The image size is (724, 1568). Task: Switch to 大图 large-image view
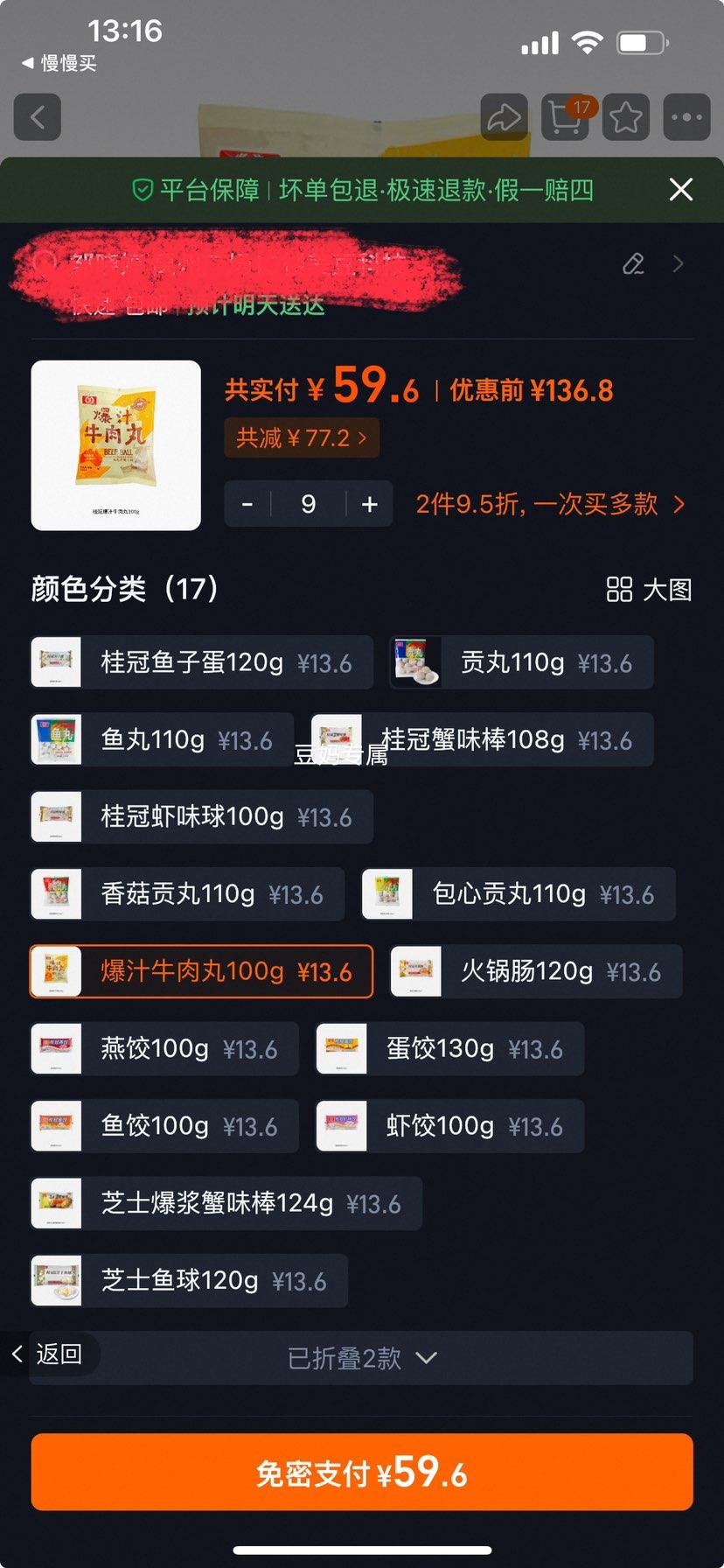(x=645, y=591)
